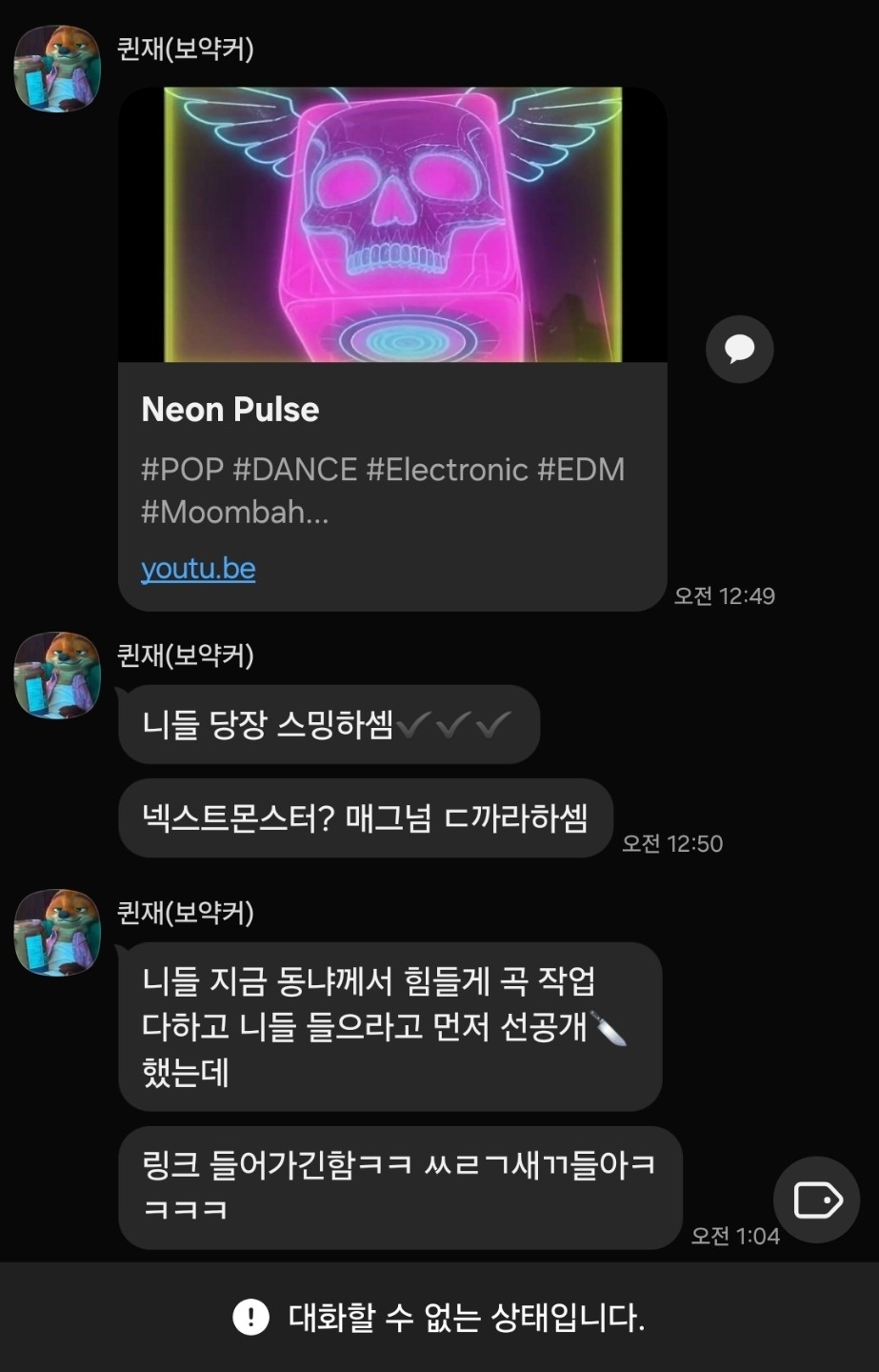879x1372 pixels.
Task: Open the youtu.be link
Action: tap(198, 569)
